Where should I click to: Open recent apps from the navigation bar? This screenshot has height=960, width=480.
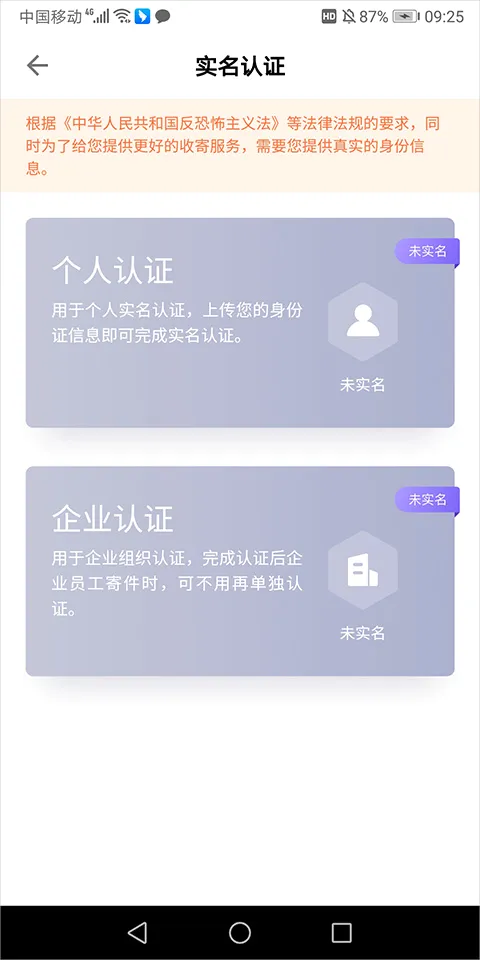click(342, 932)
